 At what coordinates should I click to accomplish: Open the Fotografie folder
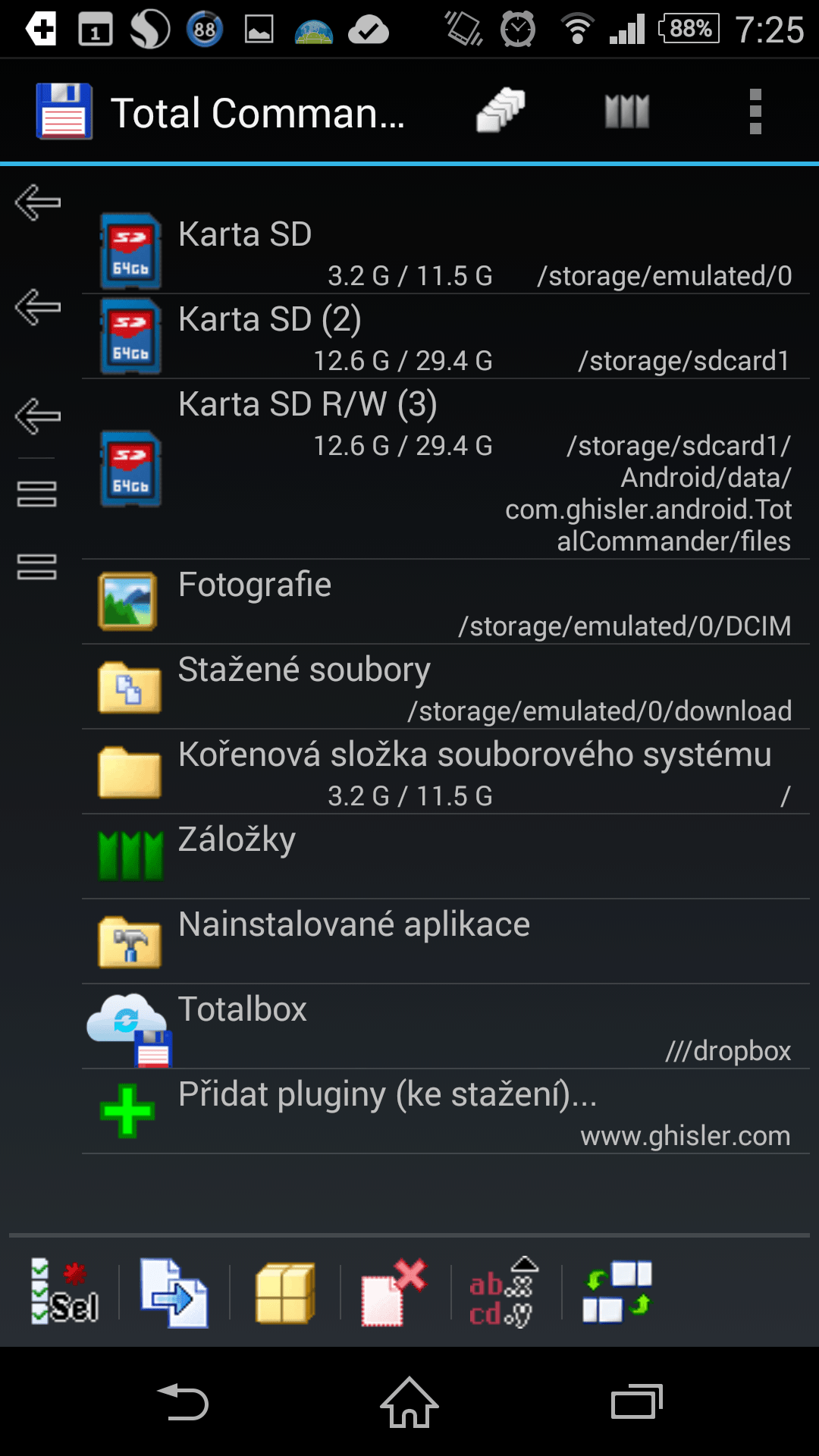(446, 602)
